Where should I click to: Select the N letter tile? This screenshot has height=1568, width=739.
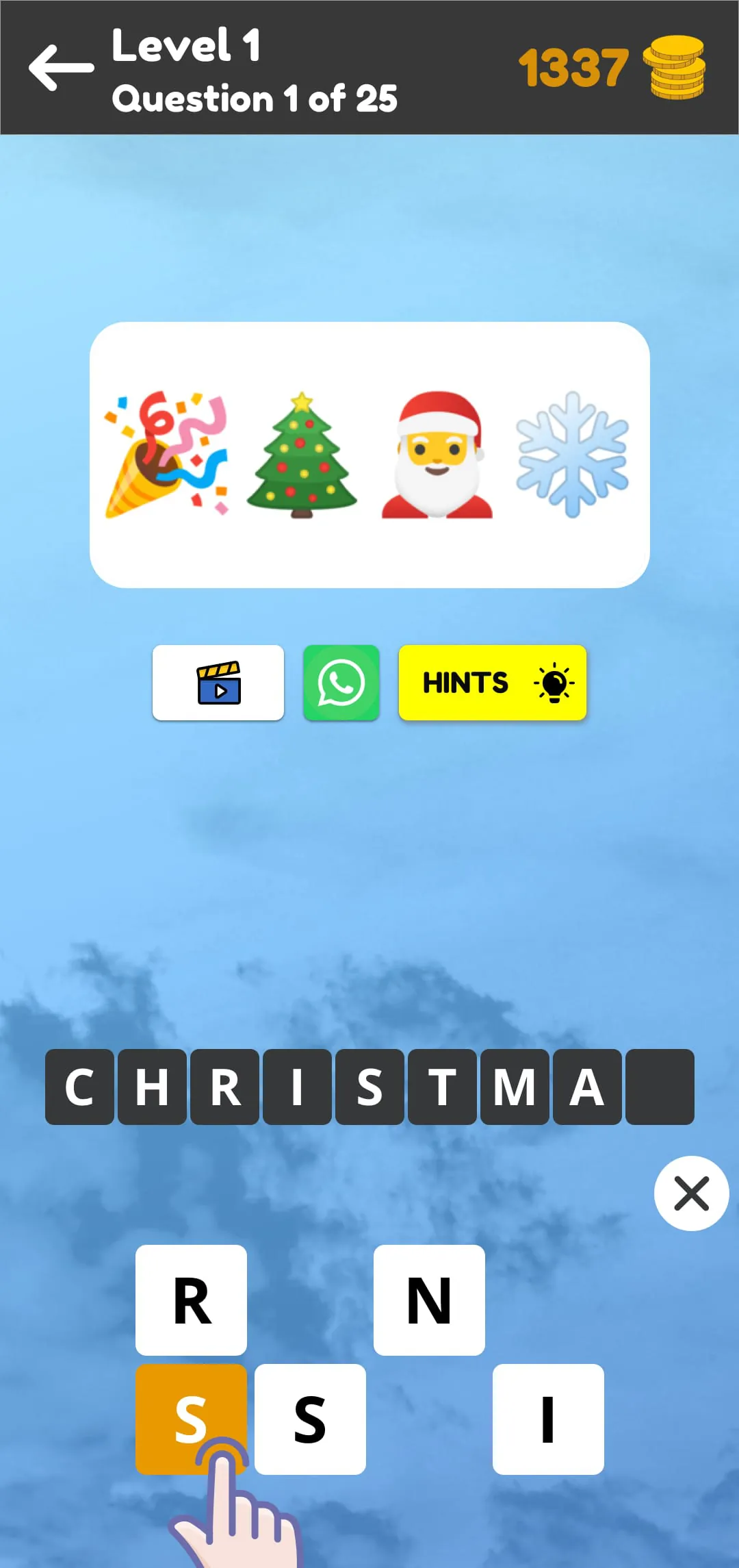point(428,1300)
